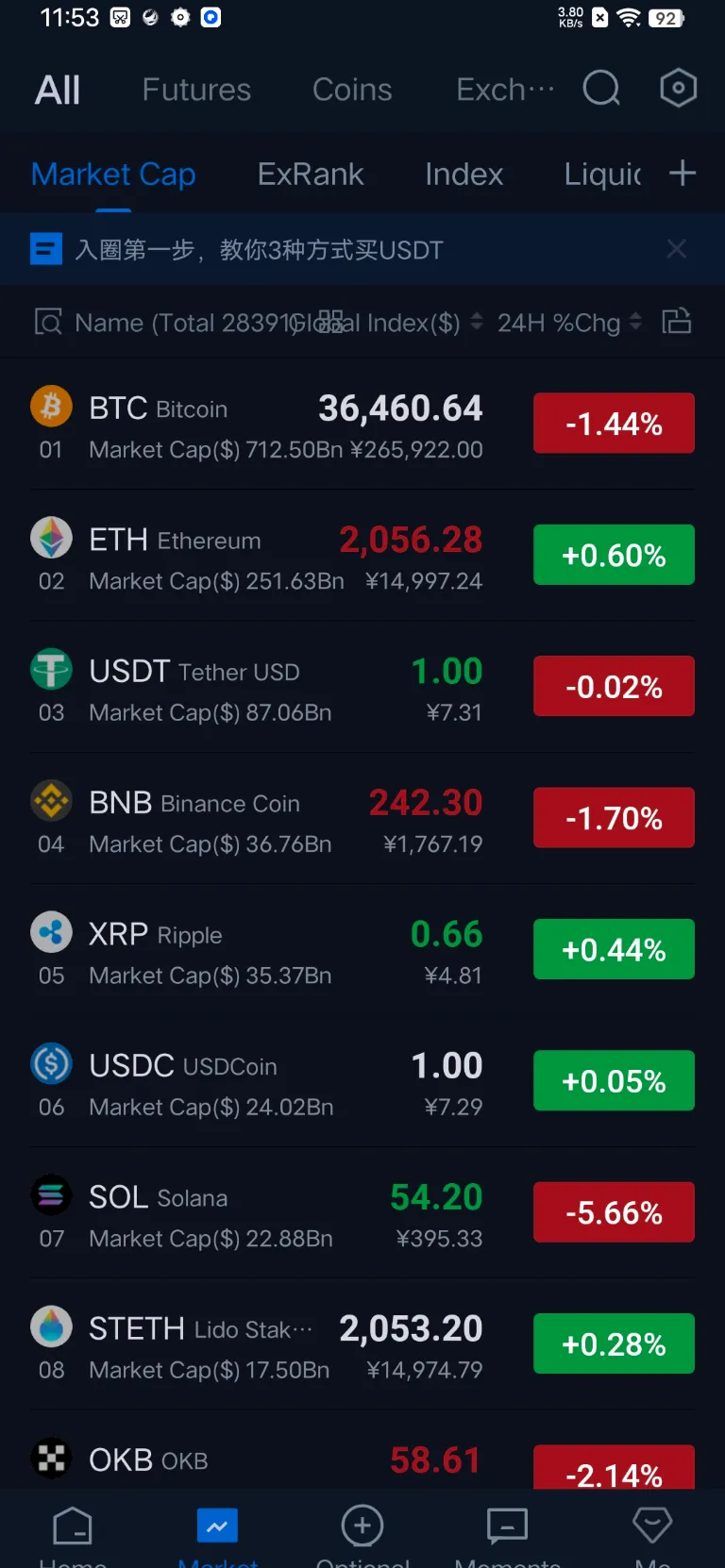Screen dimensions: 725x1568
Task: Sort list by Global Index
Action: [x=396, y=323]
